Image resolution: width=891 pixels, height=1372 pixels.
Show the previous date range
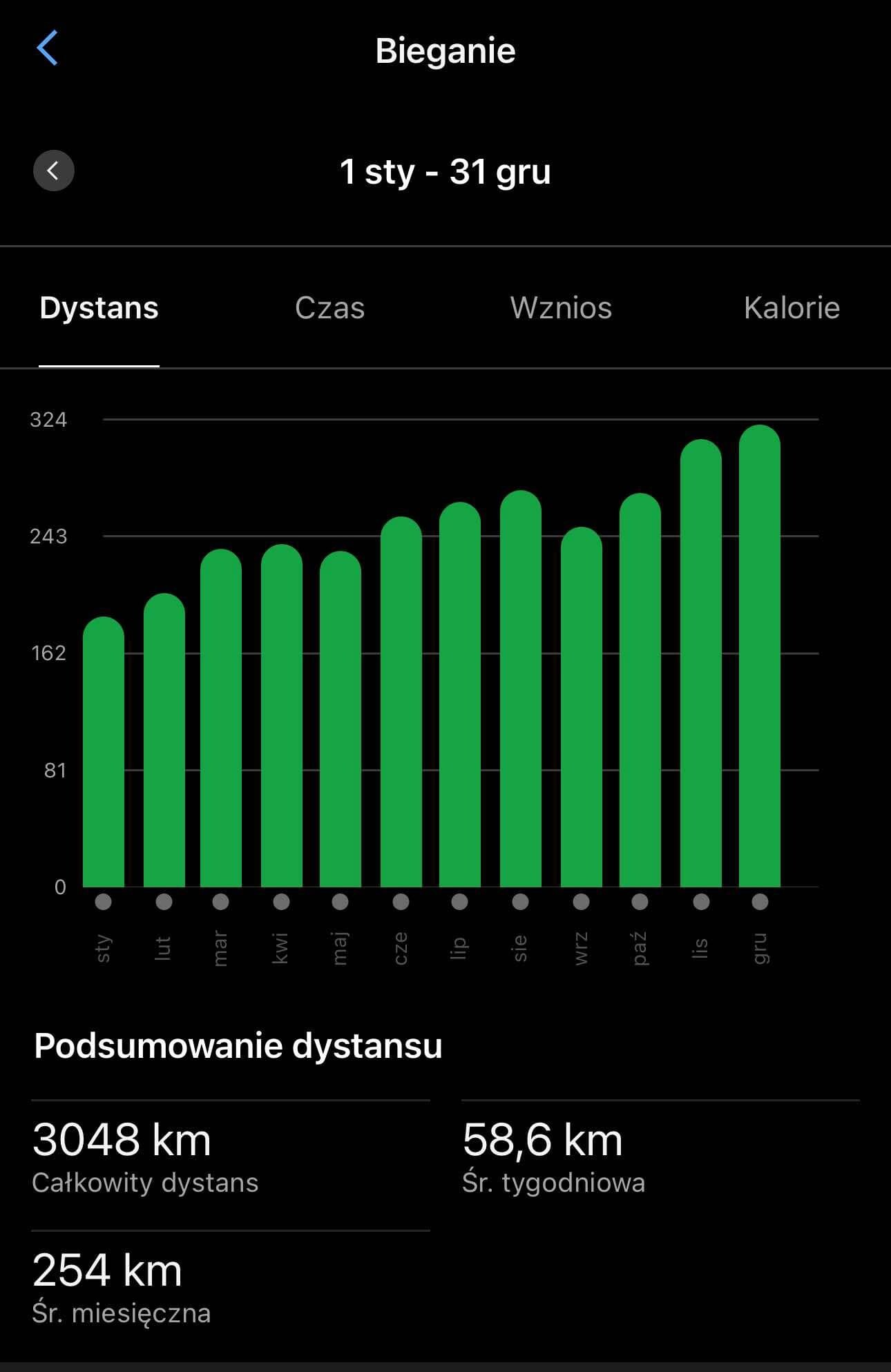[x=54, y=171]
